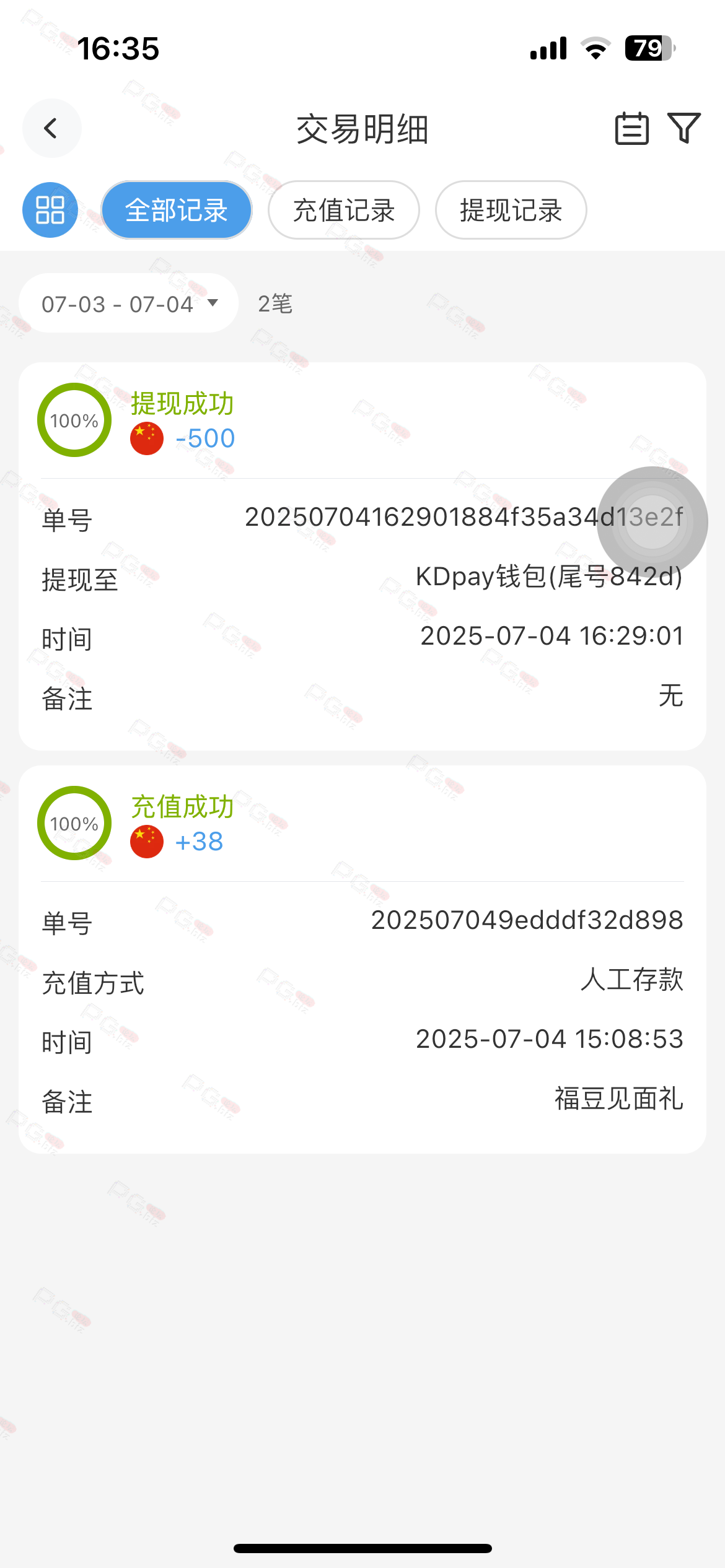
Task: Go back from 交易明细 page
Action: tap(51, 128)
